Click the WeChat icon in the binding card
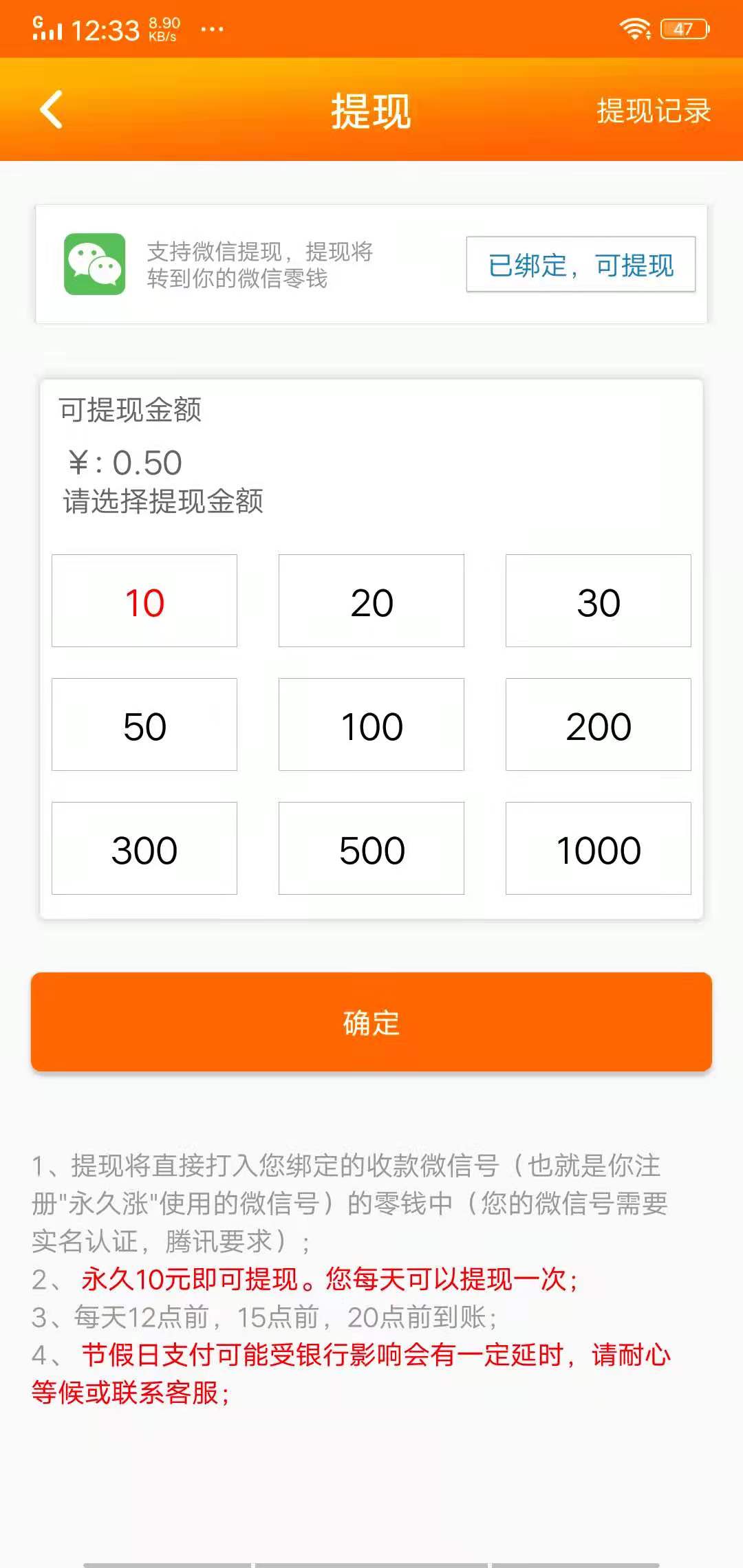The image size is (743, 1568). (x=94, y=265)
